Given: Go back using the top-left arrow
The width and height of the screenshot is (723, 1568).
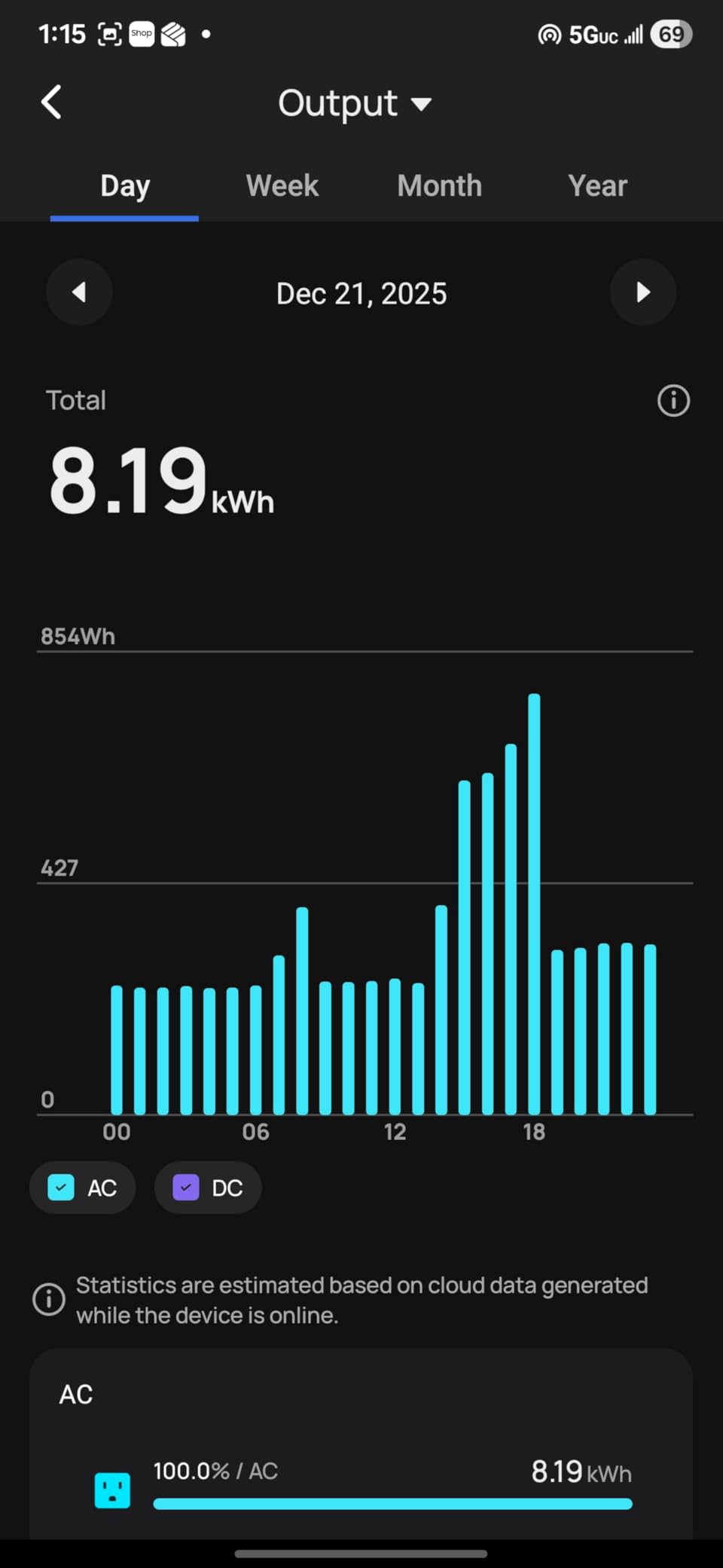Looking at the screenshot, I should [x=51, y=102].
